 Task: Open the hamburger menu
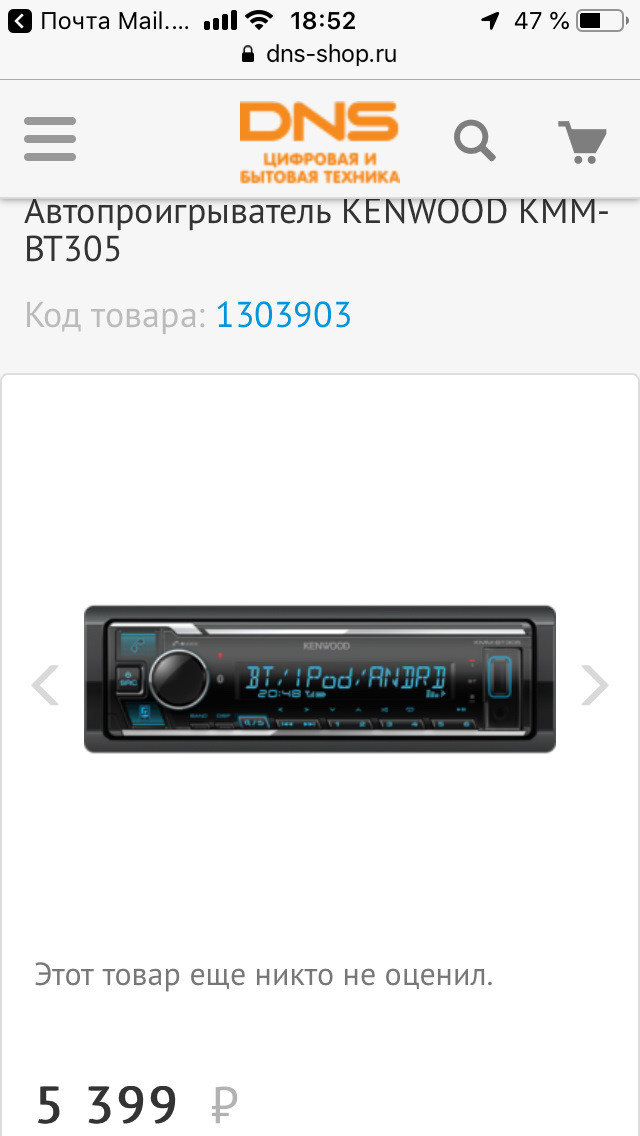pos(50,138)
